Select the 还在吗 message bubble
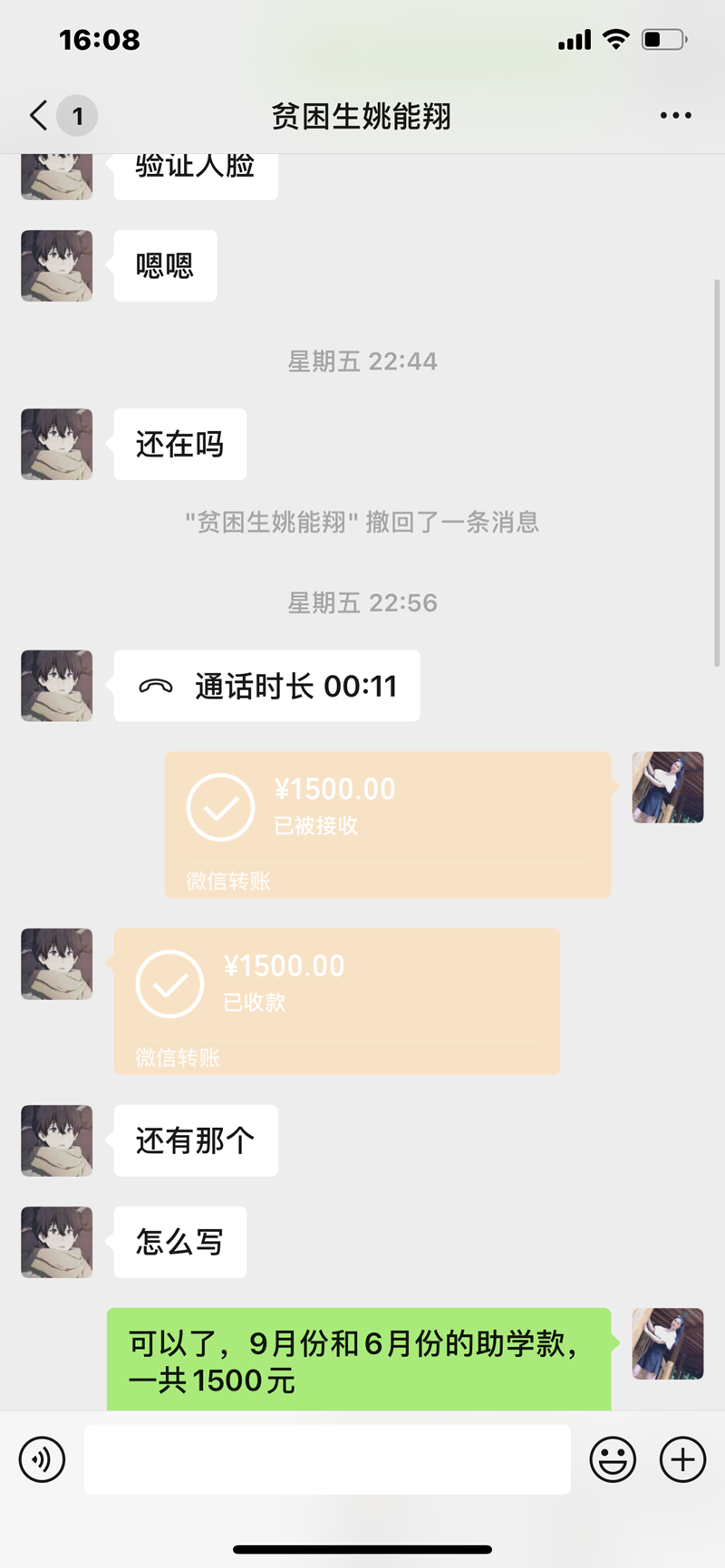This screenshot has height=1568, width=725. tap(179, 444)
